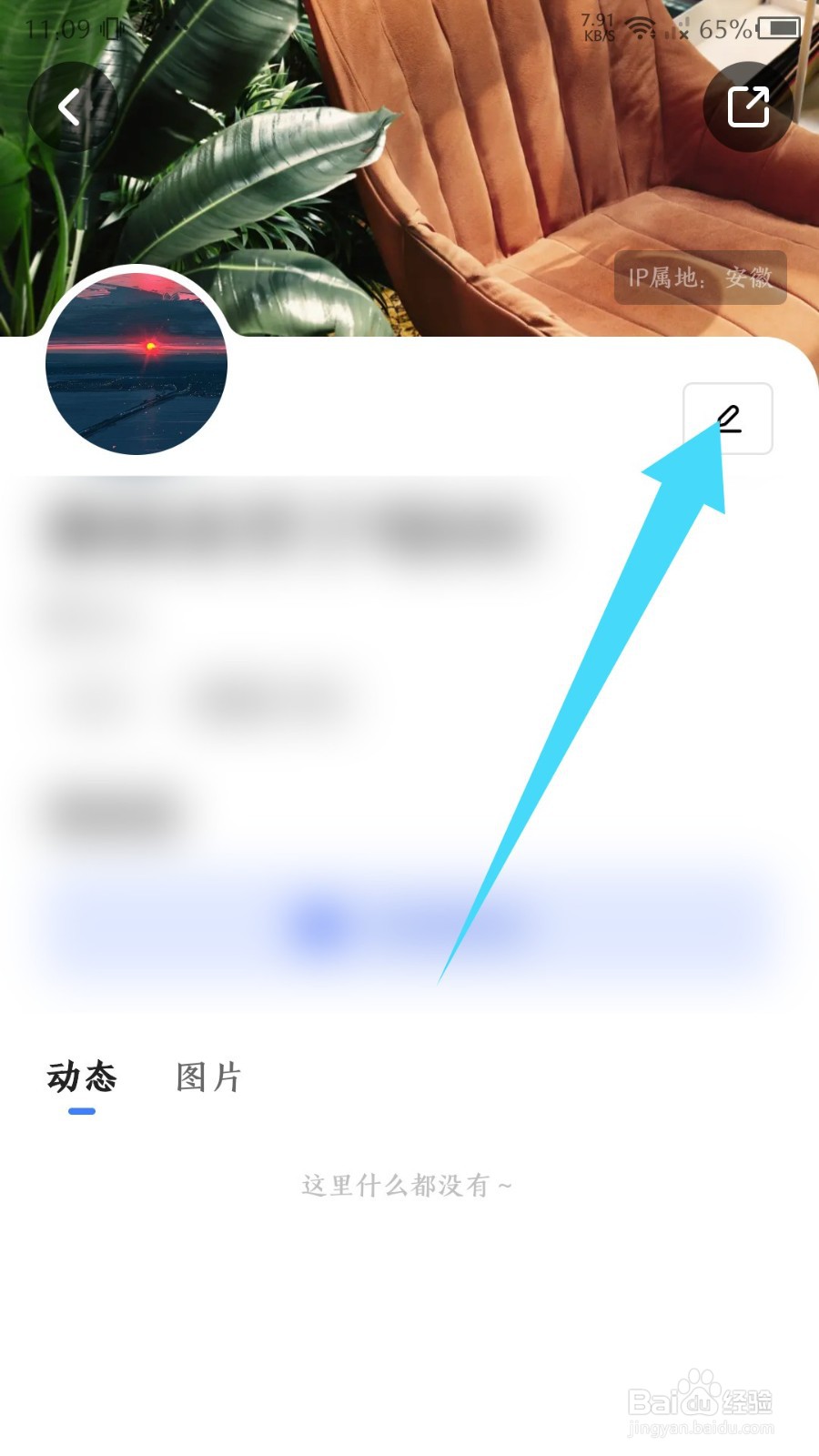Viewport: 819px width, 1456px height.
Task: Switch to the 动态 tab
Action: [x=81, y=1078]
